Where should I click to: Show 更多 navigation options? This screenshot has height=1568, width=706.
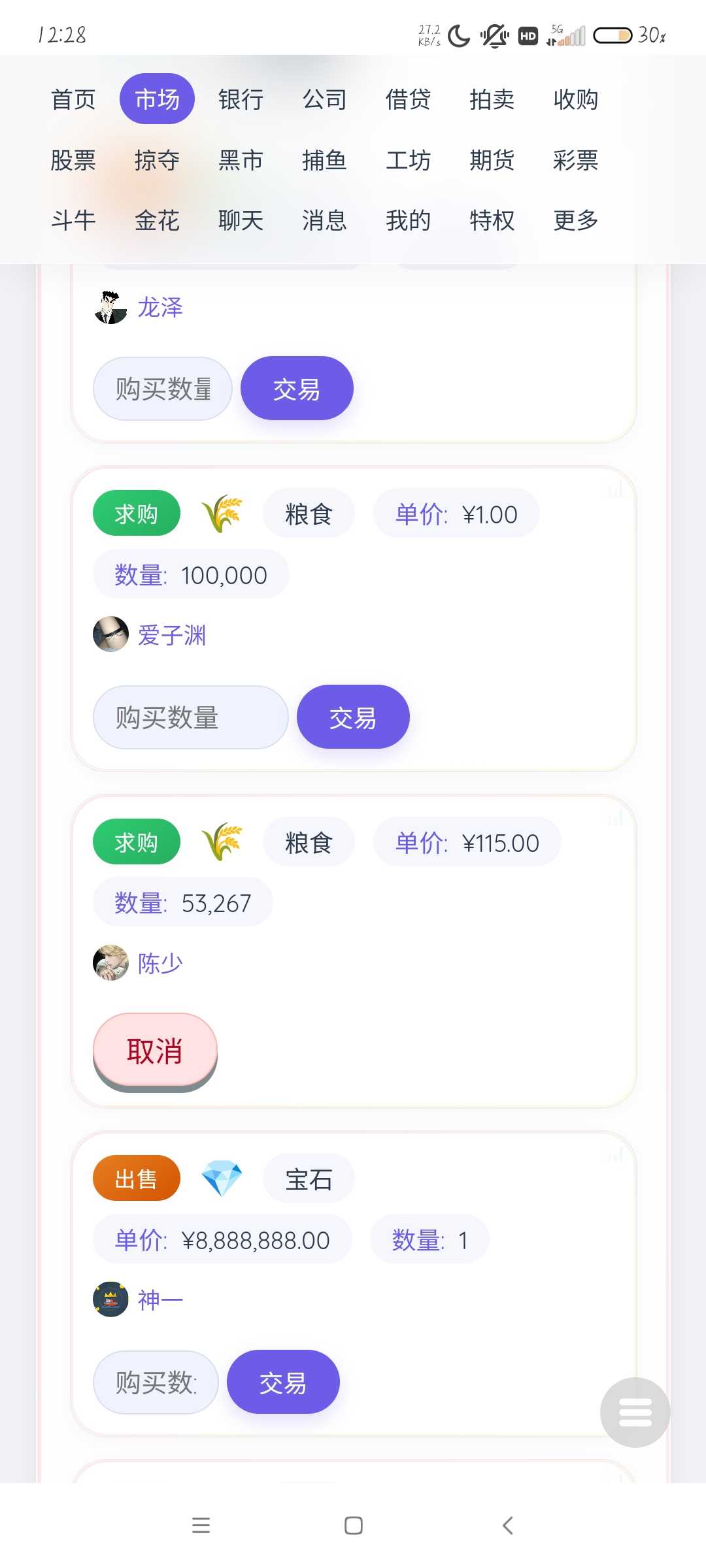[x=575, y=221]
